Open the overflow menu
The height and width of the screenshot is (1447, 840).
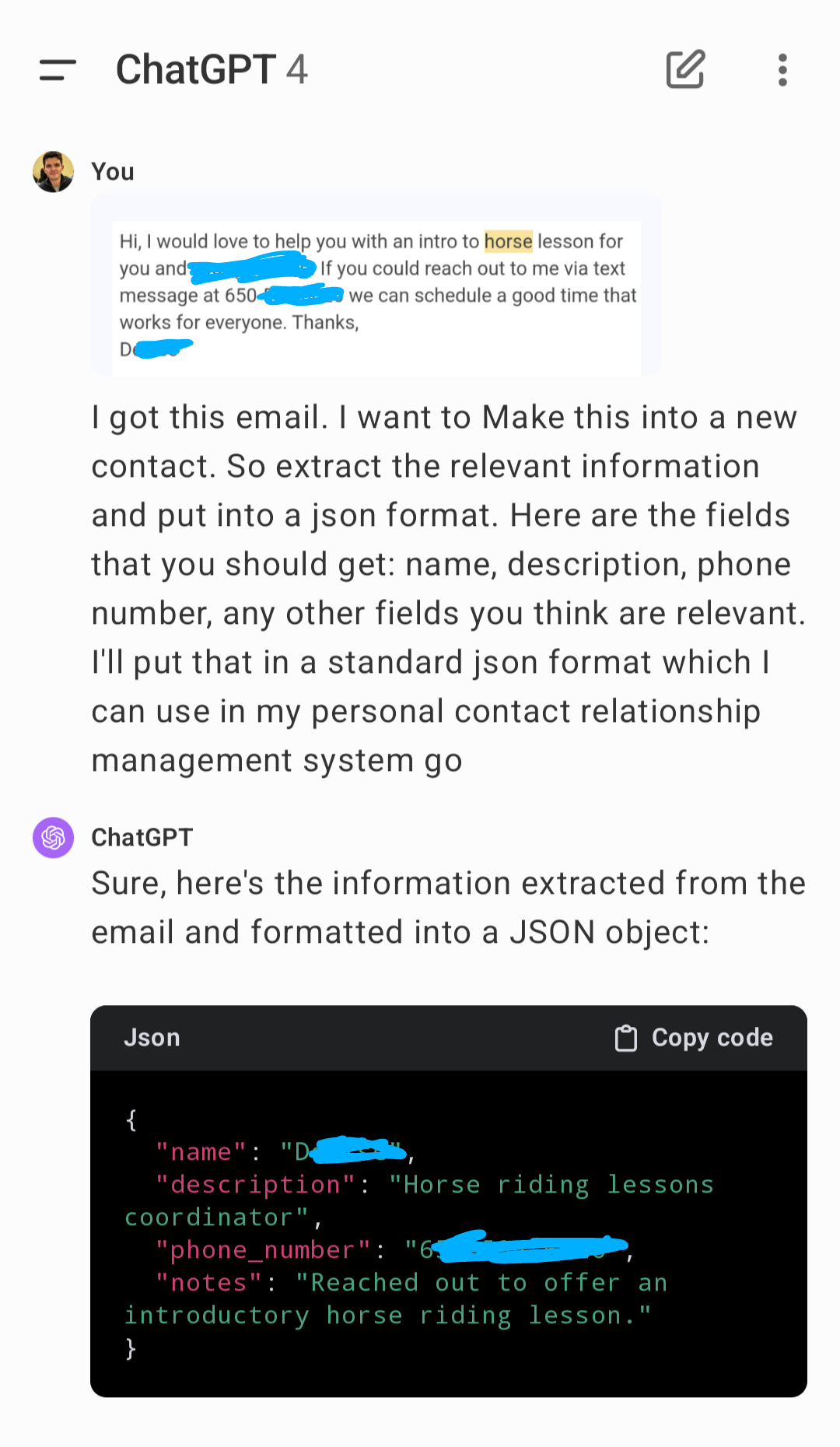pos(782,70)
